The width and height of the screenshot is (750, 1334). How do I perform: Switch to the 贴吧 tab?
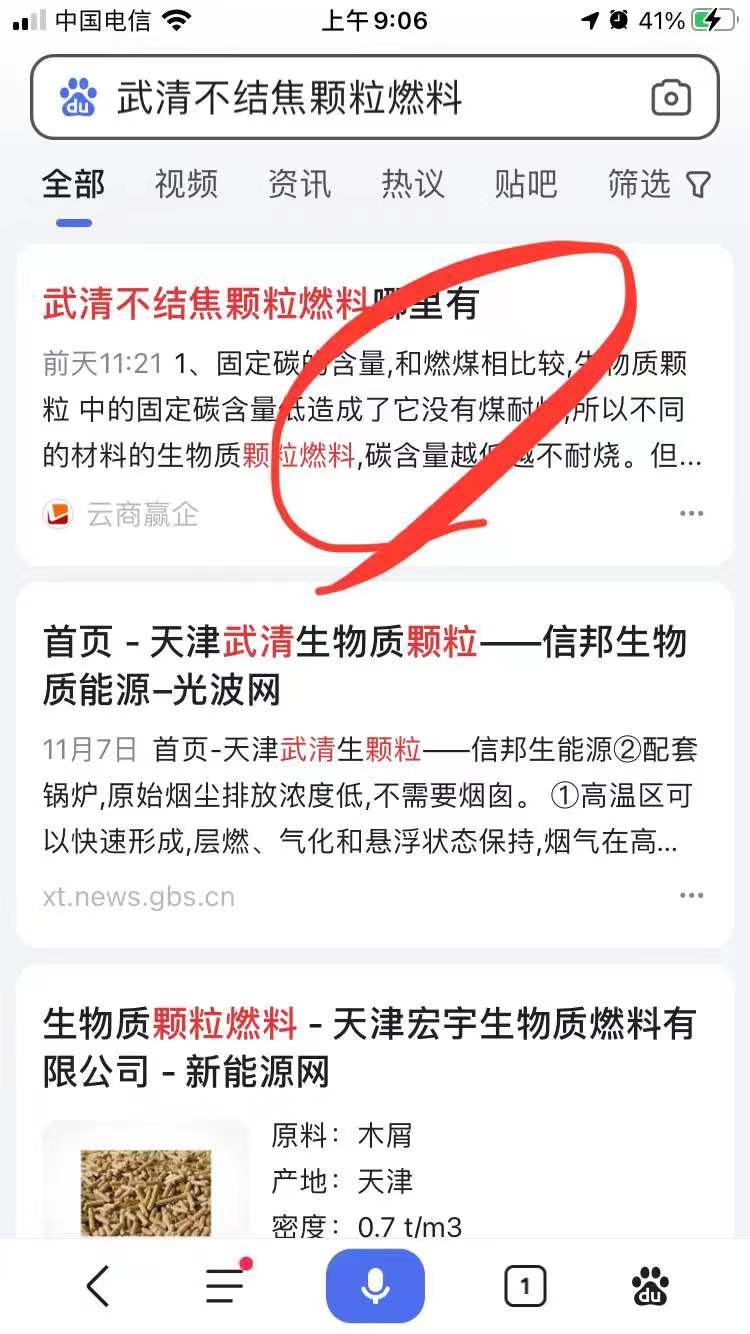coord(526,184)
